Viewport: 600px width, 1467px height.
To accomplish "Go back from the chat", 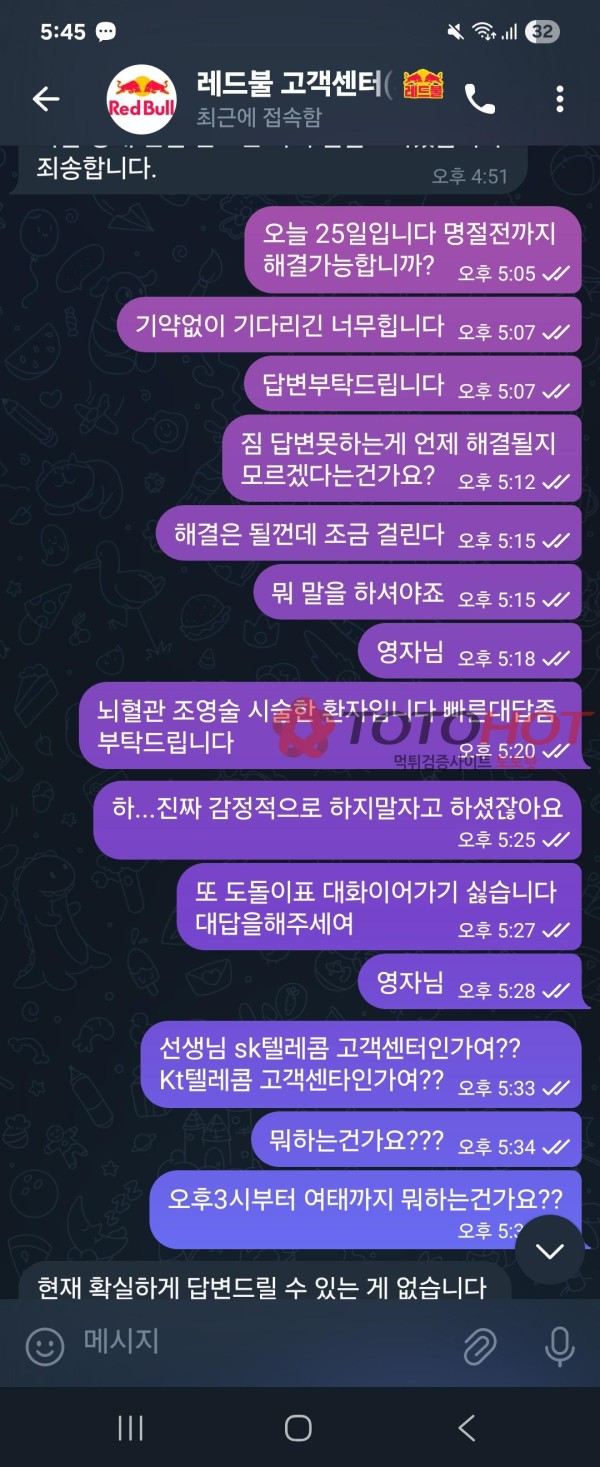I will 46,98.
